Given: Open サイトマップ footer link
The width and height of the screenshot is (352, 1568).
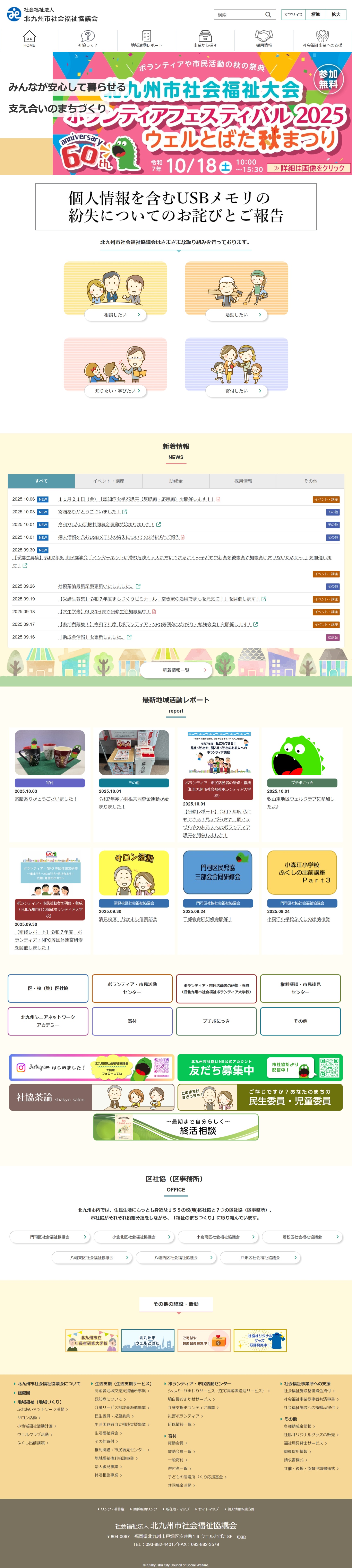Looking at the screenshot, I should point(208,1509).
